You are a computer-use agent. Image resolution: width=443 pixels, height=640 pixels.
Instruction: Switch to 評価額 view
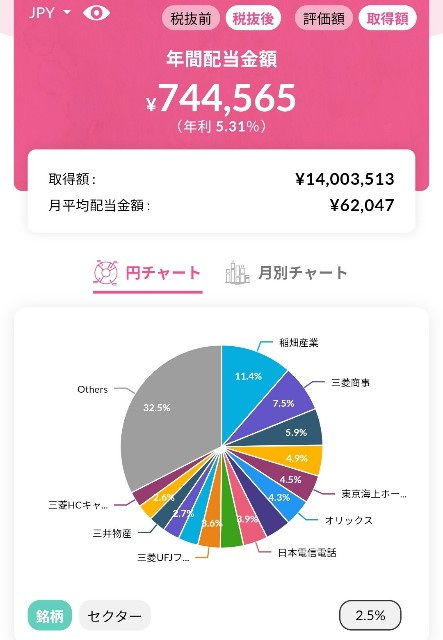323,18
